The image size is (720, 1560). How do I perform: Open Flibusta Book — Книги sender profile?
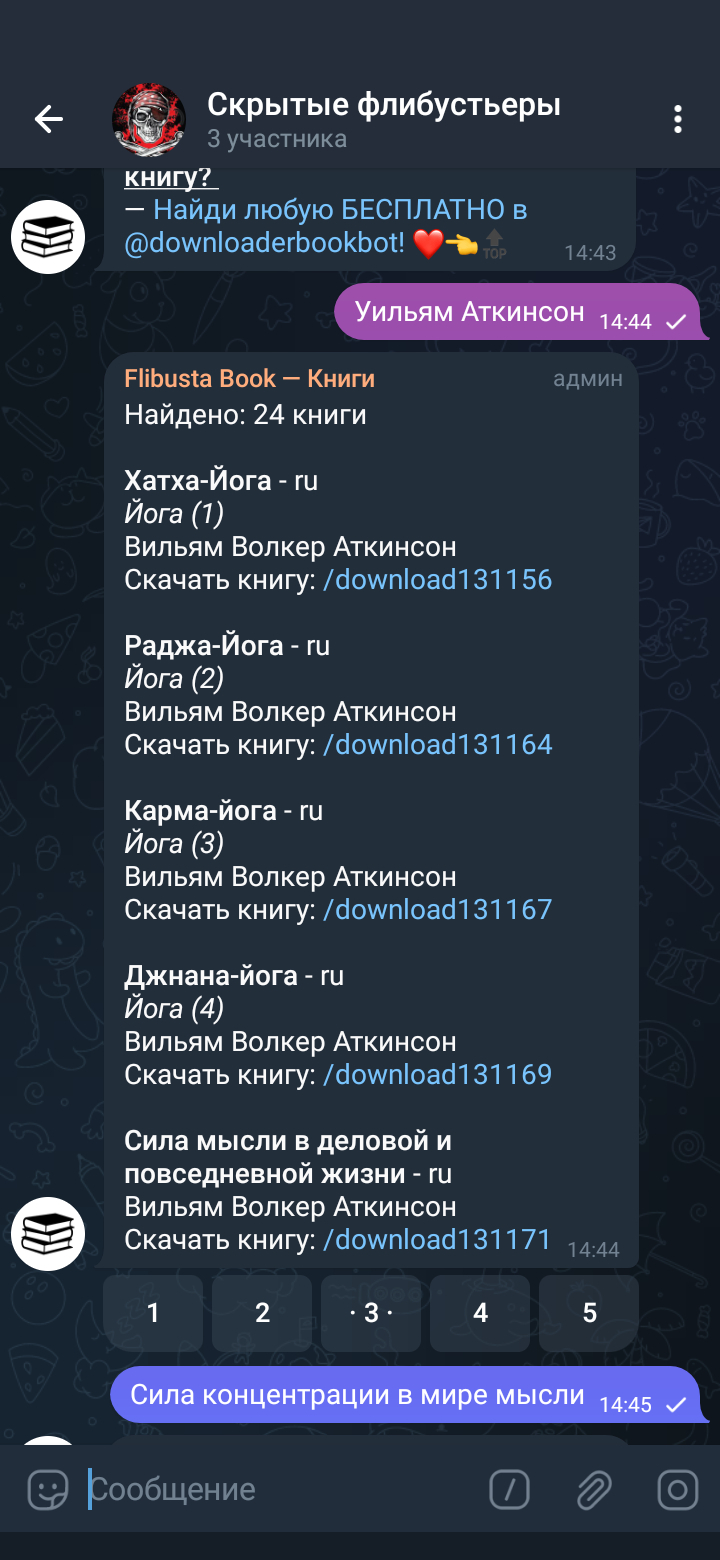[x=249, y=379]
